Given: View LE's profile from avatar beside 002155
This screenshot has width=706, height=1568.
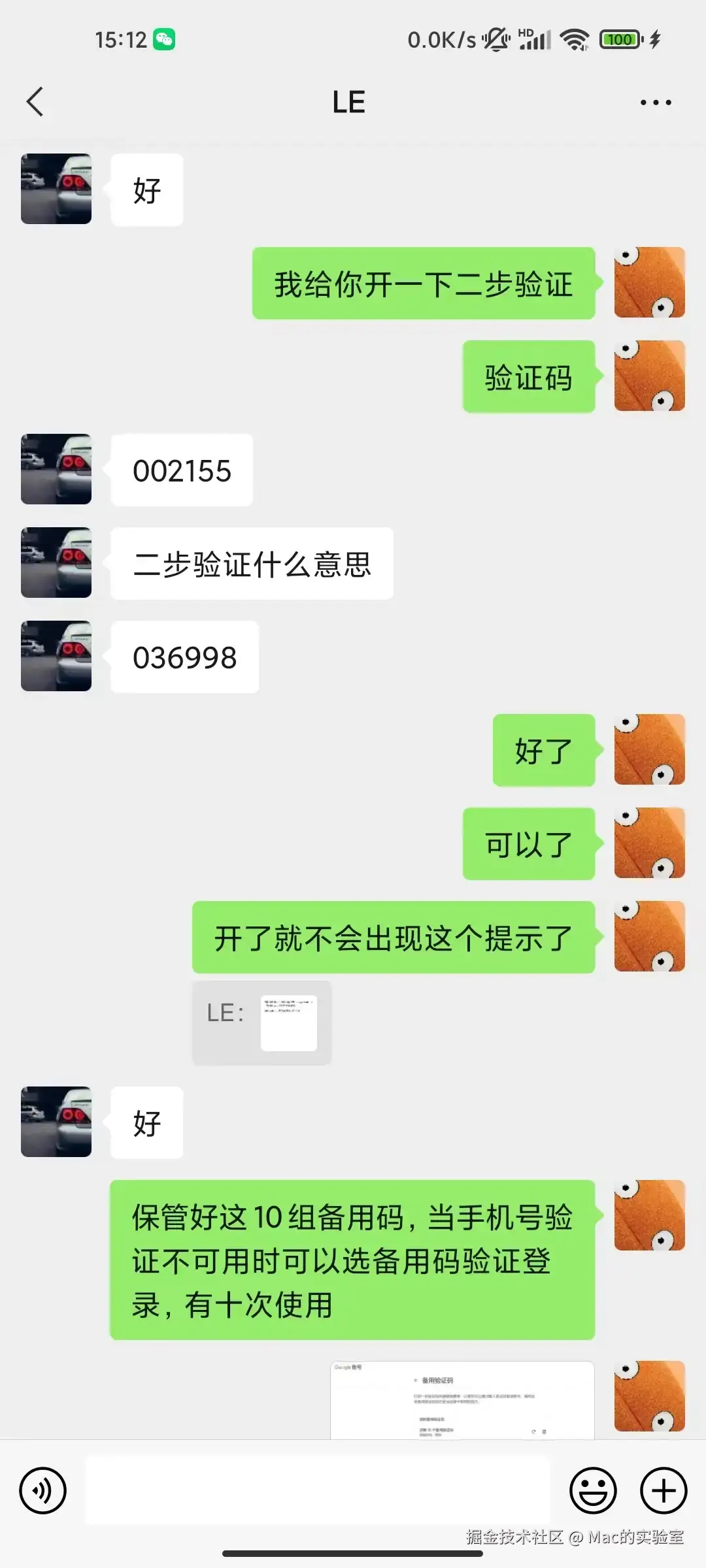Looking at the screenshot, I should [56, 469].
